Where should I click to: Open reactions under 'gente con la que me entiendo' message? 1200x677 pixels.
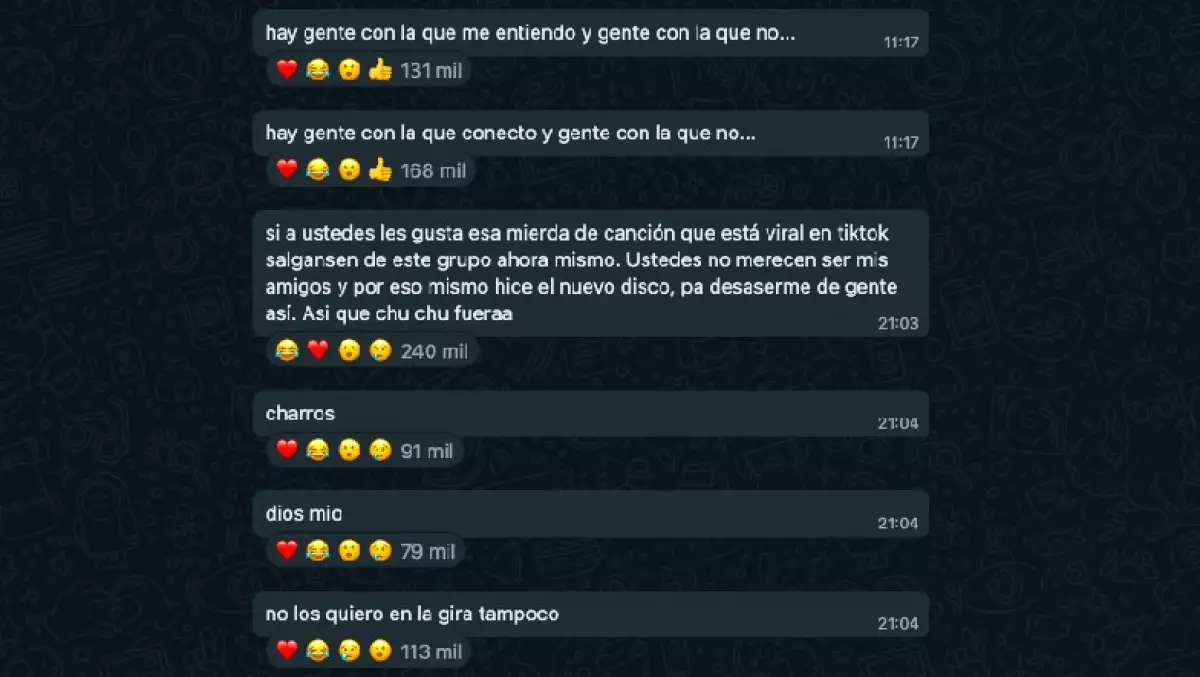coord(366,70)
